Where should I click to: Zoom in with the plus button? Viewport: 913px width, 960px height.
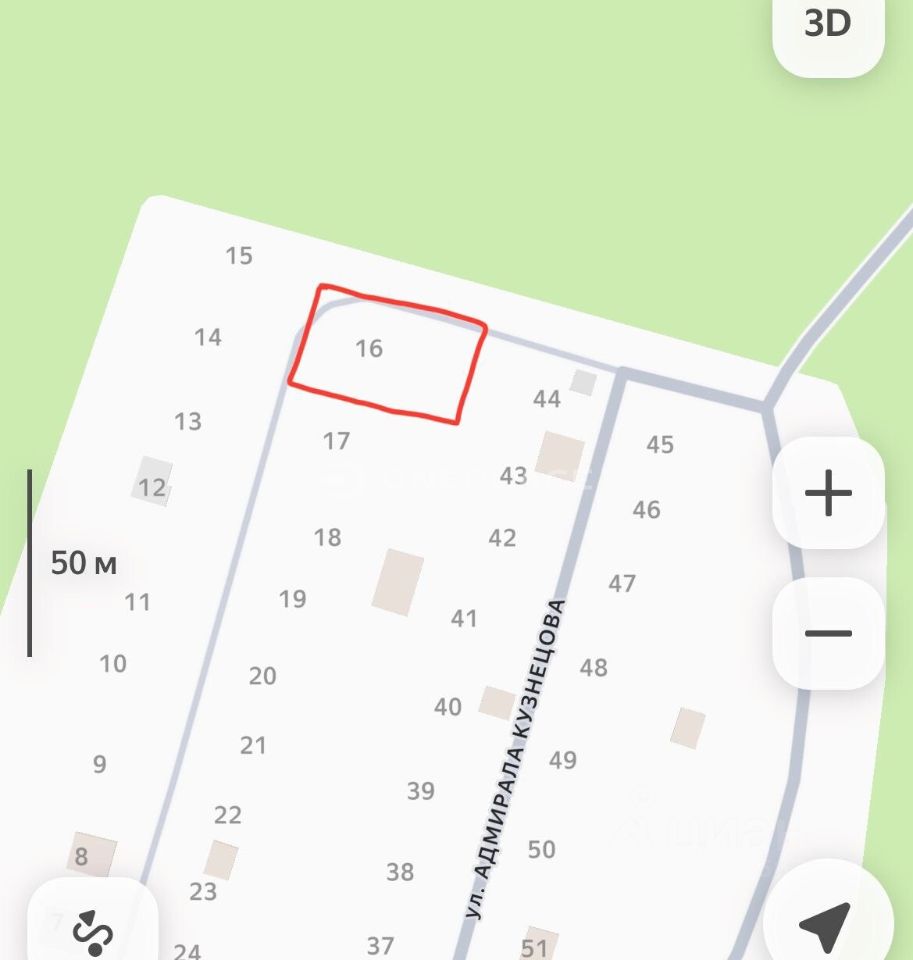[828, 493]
